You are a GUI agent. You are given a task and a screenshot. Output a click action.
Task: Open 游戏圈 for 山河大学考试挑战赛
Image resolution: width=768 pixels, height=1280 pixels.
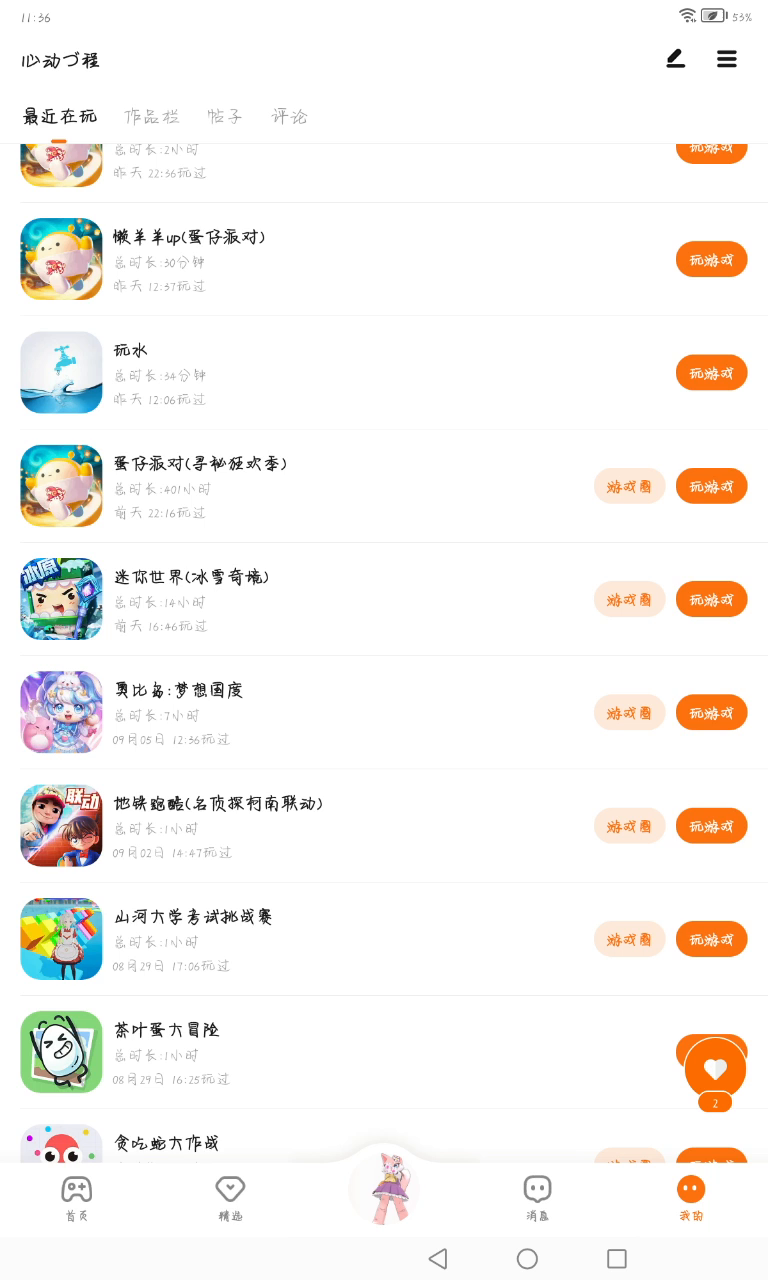pyautogui.click(x=629, y=939)
